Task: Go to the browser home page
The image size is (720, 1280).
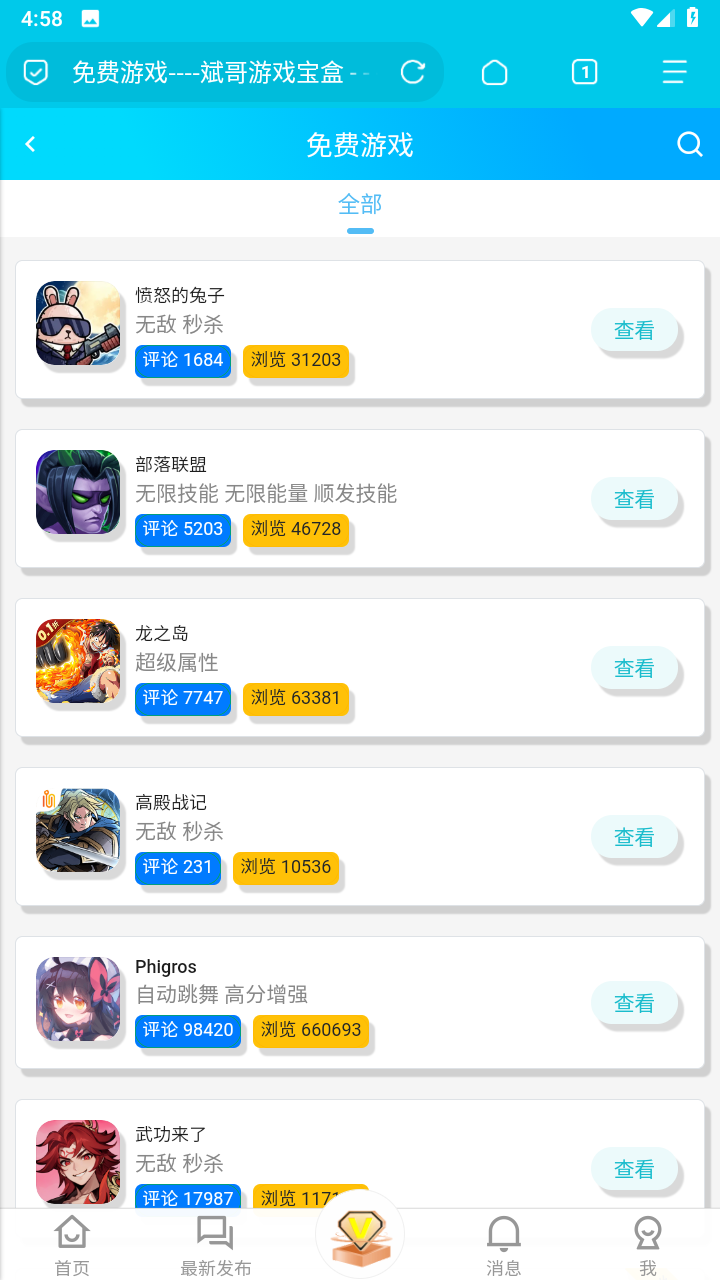Action: (x=494, y=72)
